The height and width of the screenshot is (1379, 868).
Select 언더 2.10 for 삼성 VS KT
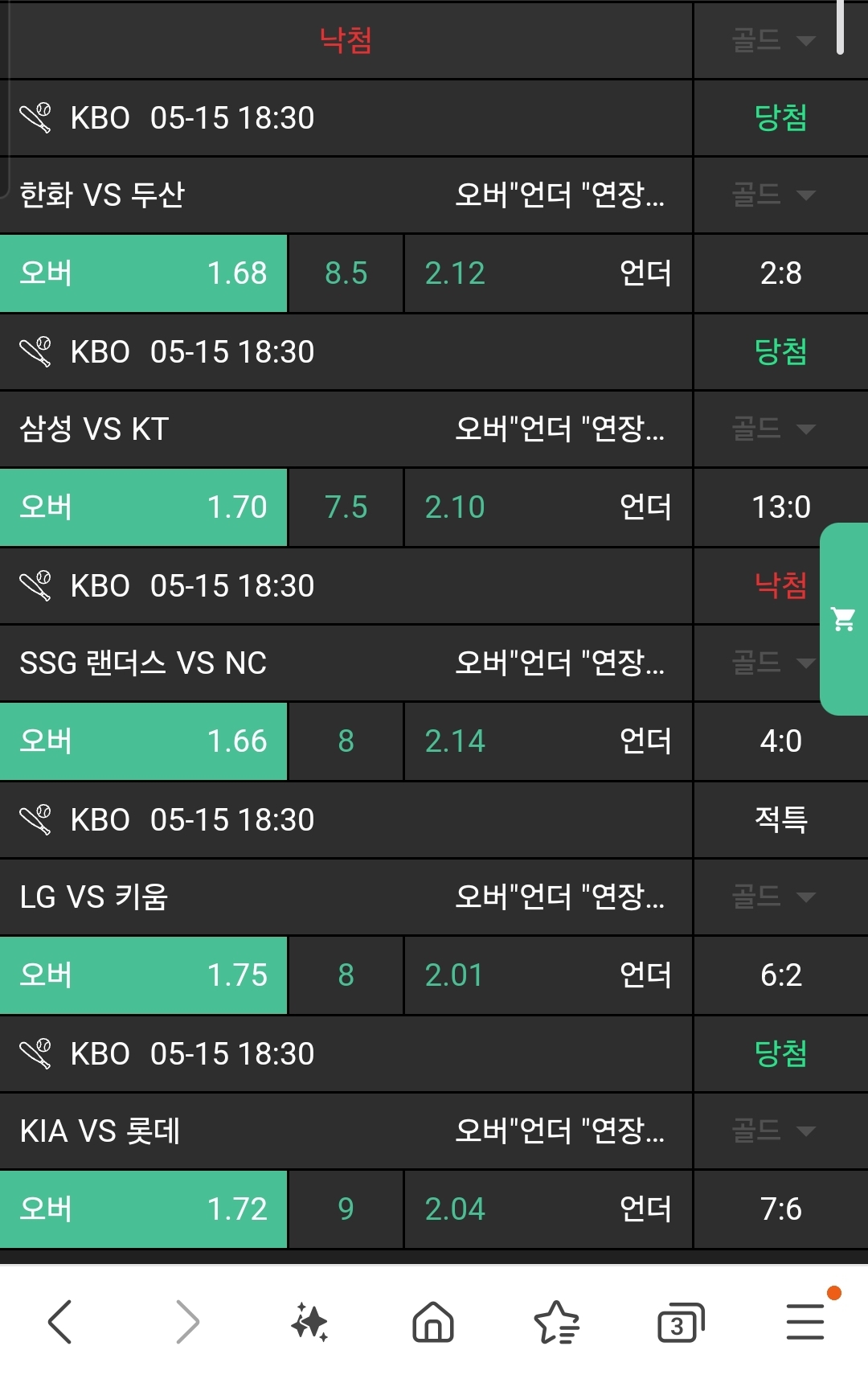pos(547,507)
